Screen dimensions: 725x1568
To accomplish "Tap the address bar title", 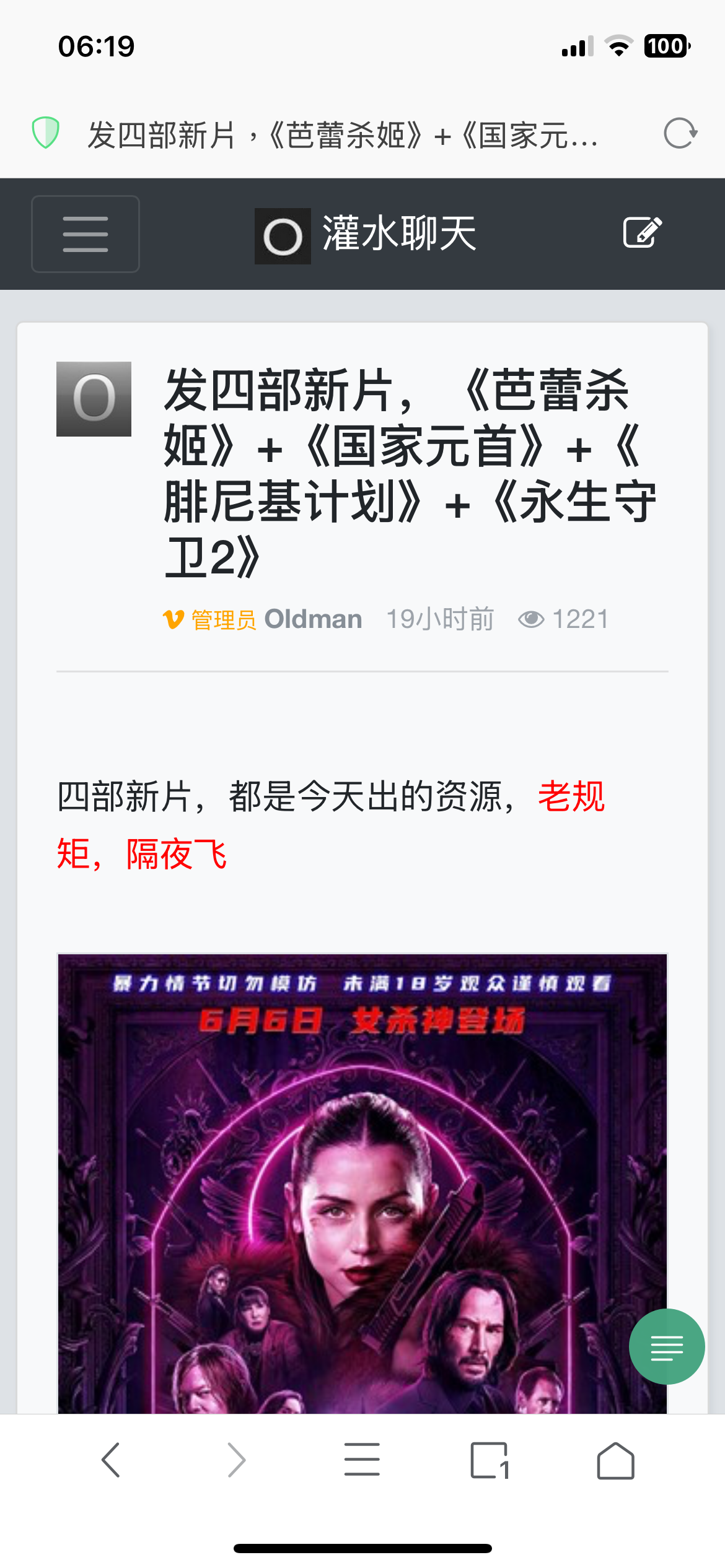I will 343,135.
